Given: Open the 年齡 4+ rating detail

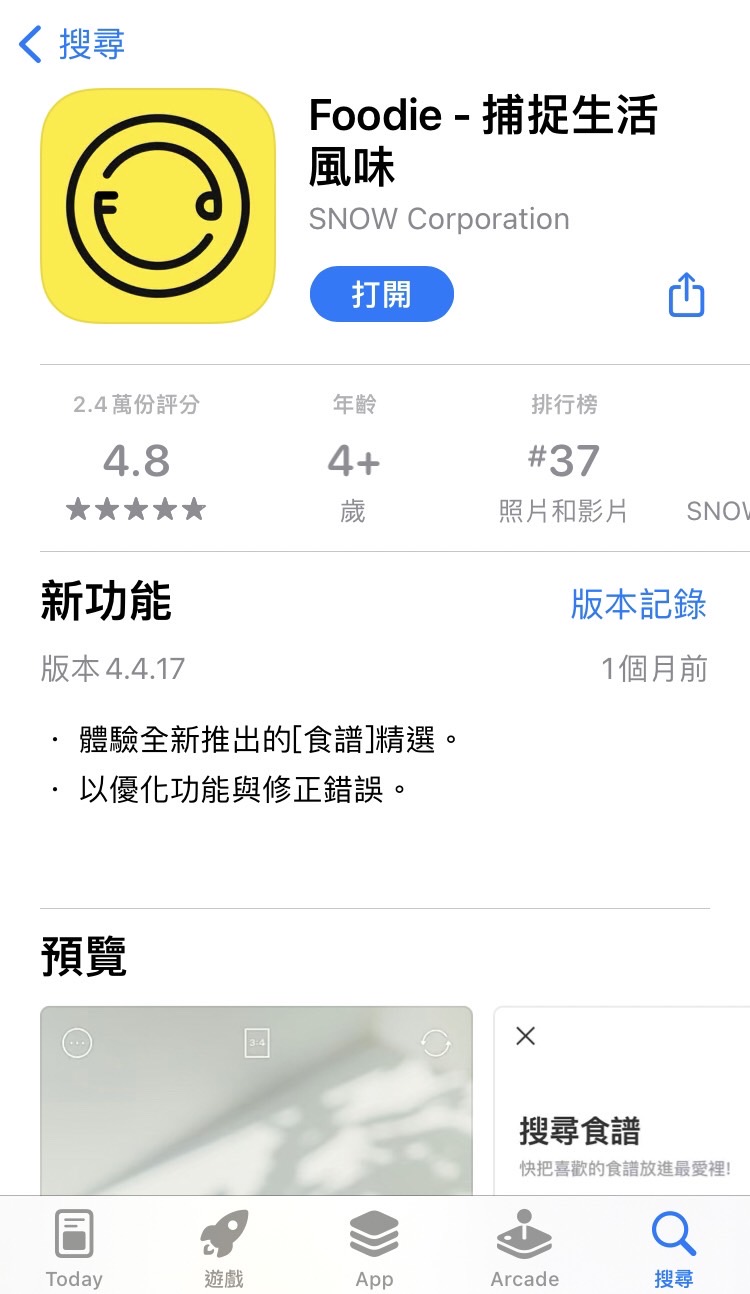Looking at the screenshot, I should click(x=352, y=459).
